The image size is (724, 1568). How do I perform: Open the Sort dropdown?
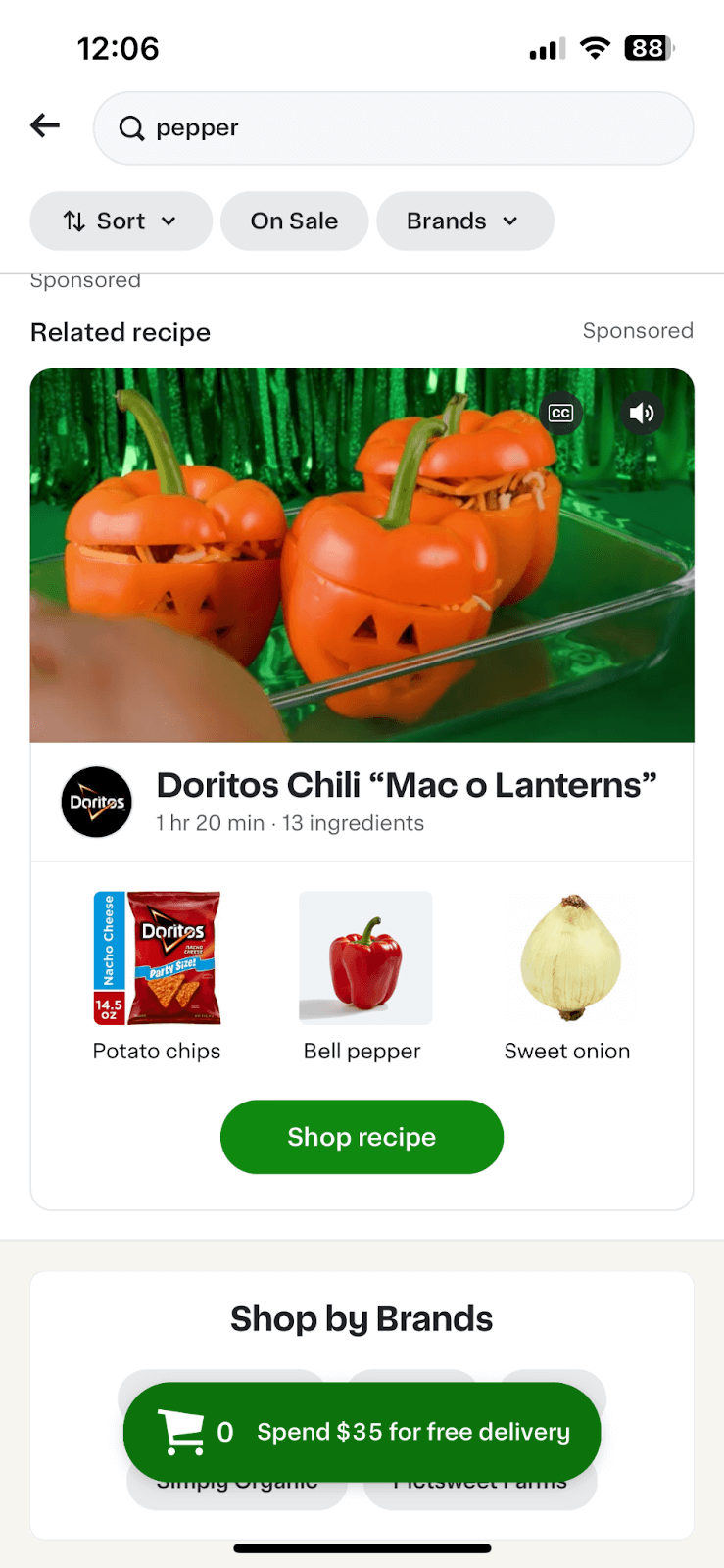(x=121, y=221)
